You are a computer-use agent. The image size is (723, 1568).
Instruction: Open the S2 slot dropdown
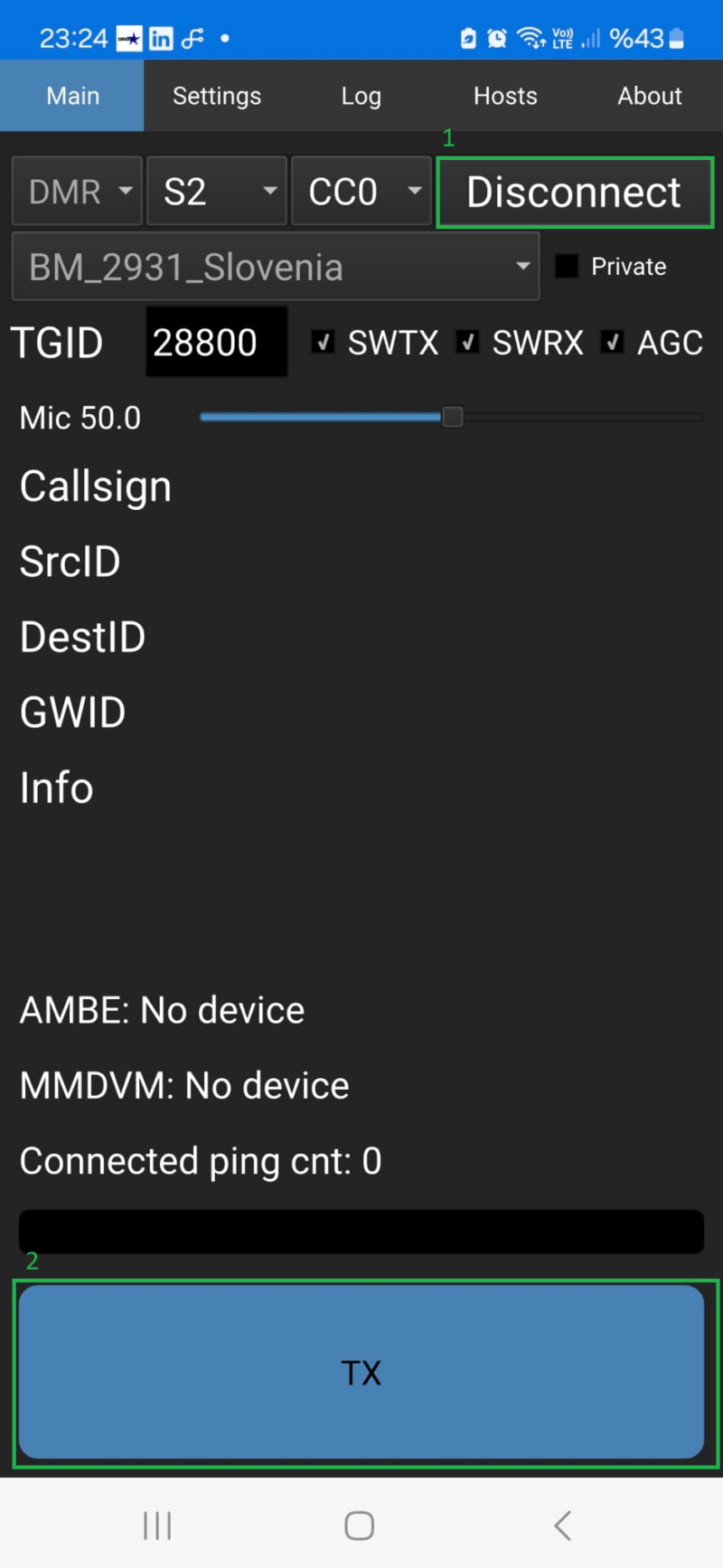(217, 191)
